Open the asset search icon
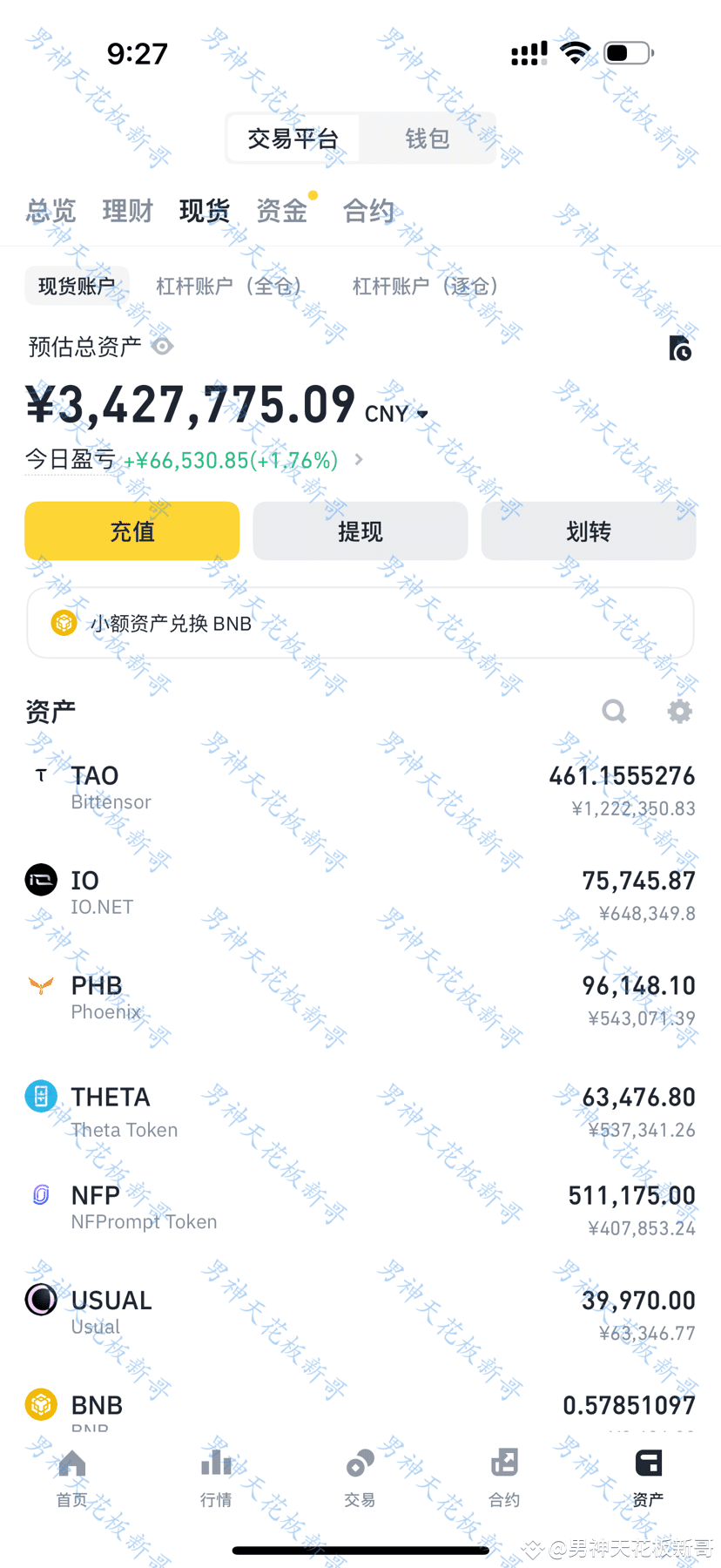Screen dimensions: 721x1568 pos(614,711)
